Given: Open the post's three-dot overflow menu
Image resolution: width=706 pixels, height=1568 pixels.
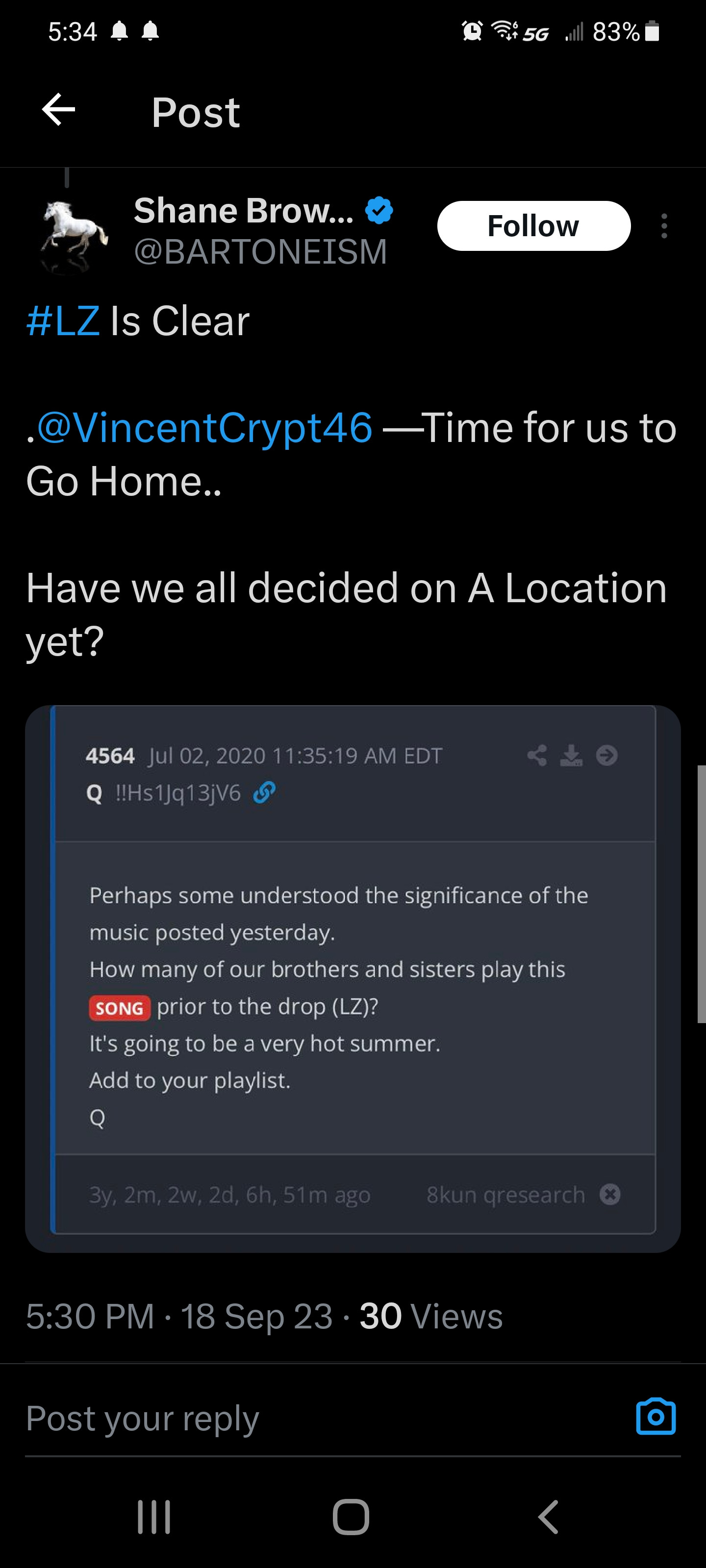Looking at the screenshot, I should point(663,226).
